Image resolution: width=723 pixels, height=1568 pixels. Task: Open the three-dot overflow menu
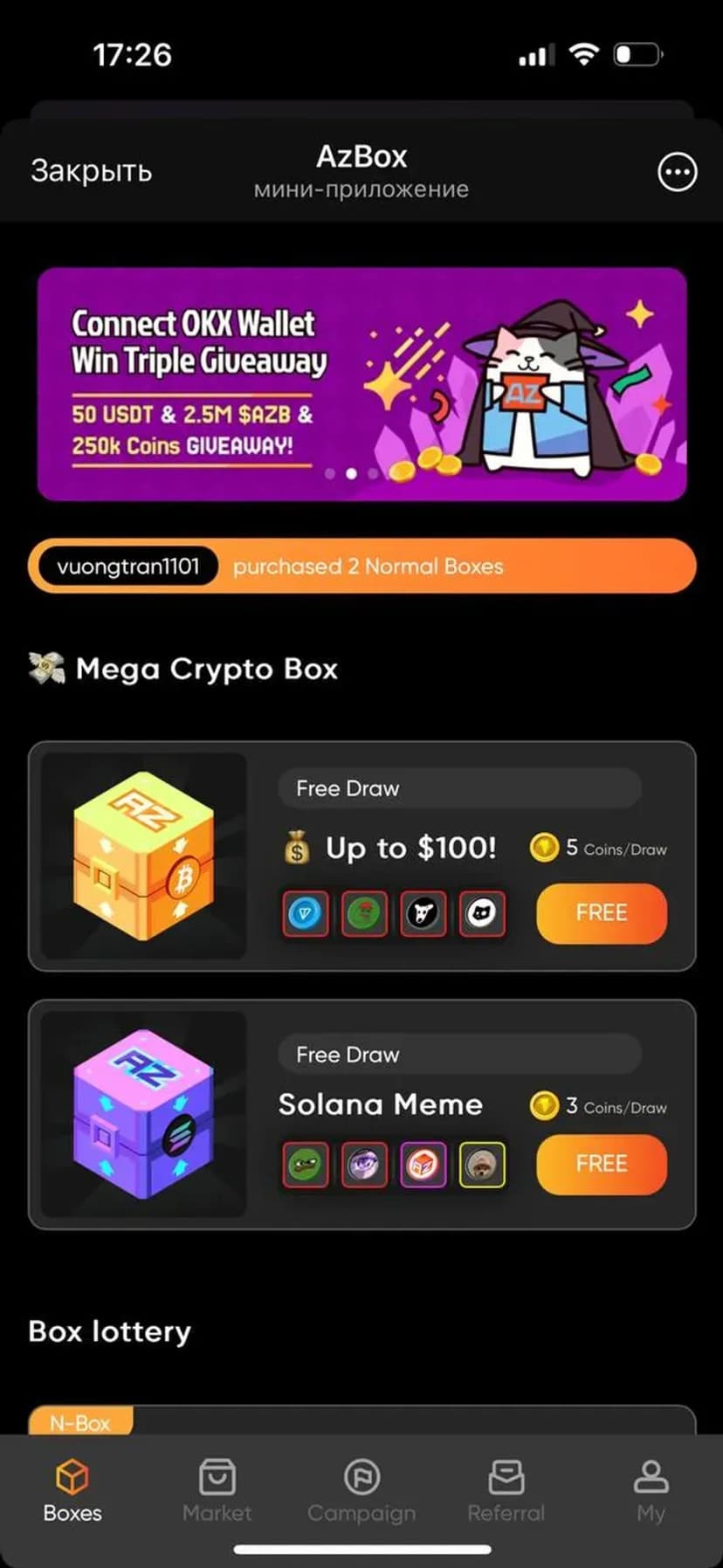coord(677,172)
